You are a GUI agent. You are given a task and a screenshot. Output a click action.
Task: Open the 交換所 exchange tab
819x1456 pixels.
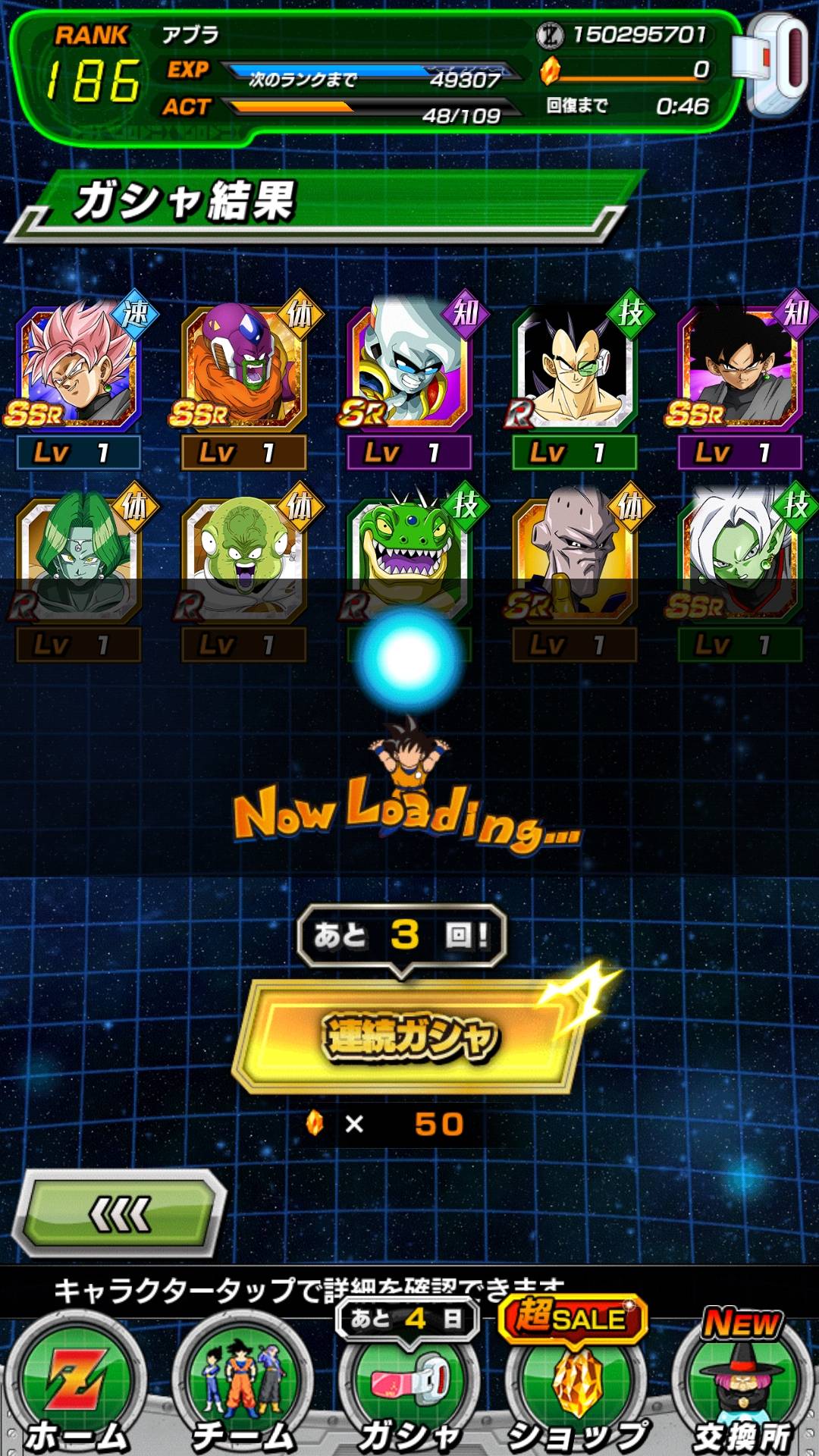743,1388
